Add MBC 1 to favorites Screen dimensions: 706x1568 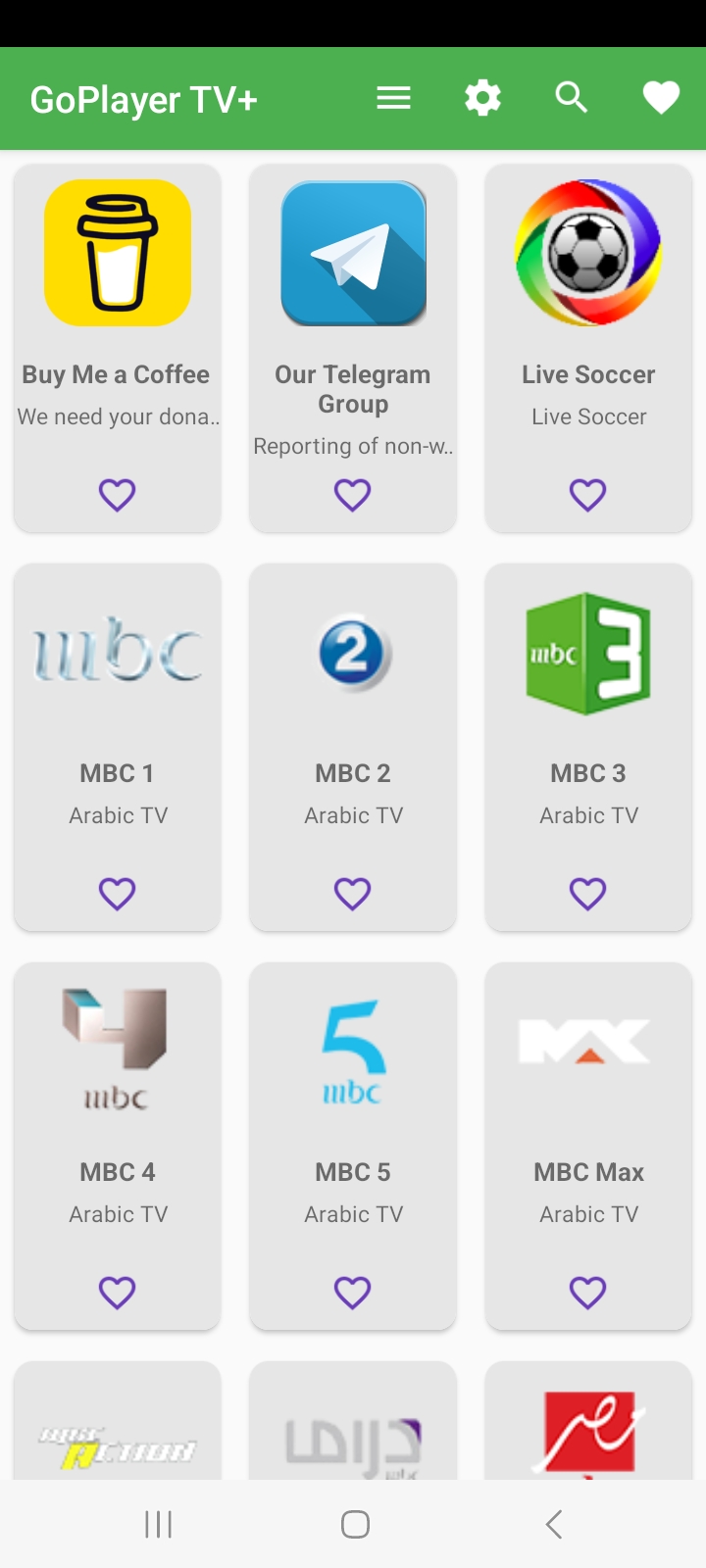(118, 894)
